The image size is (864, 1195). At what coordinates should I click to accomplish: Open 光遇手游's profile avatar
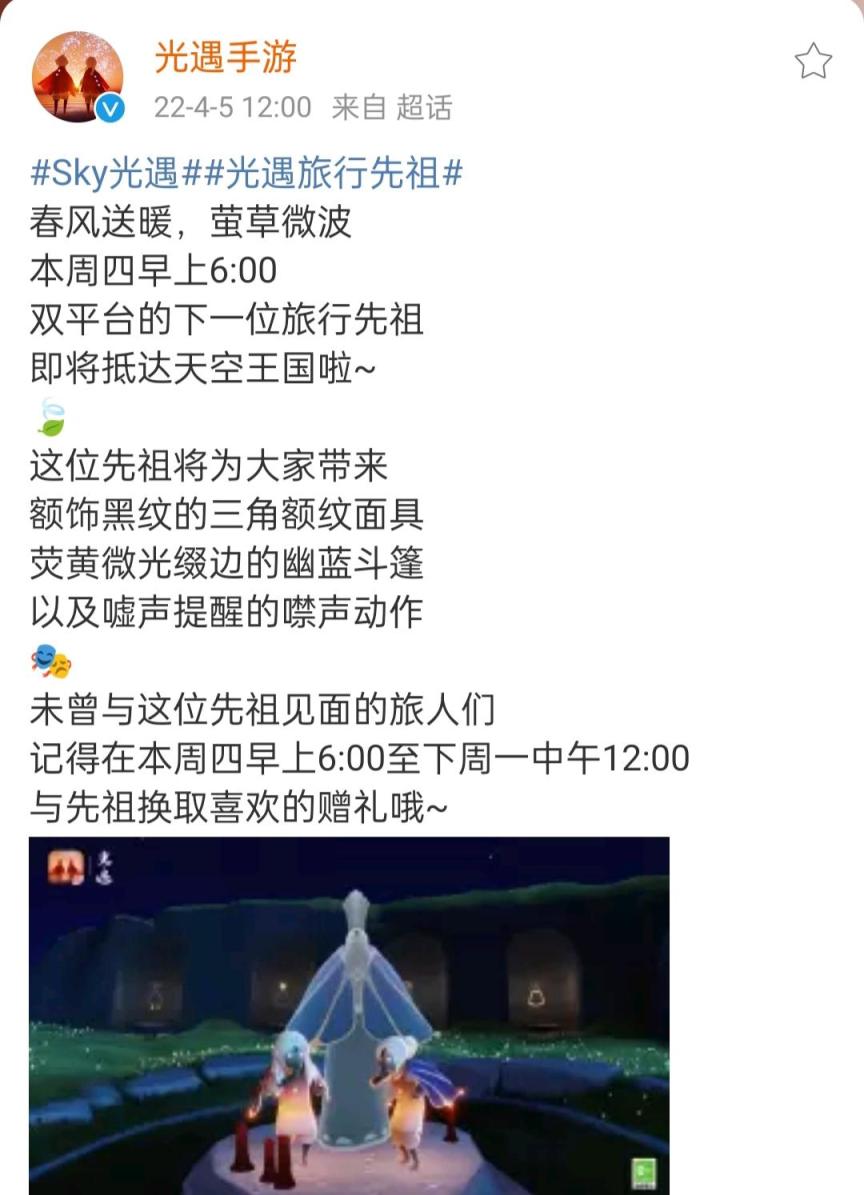point(78,76)
